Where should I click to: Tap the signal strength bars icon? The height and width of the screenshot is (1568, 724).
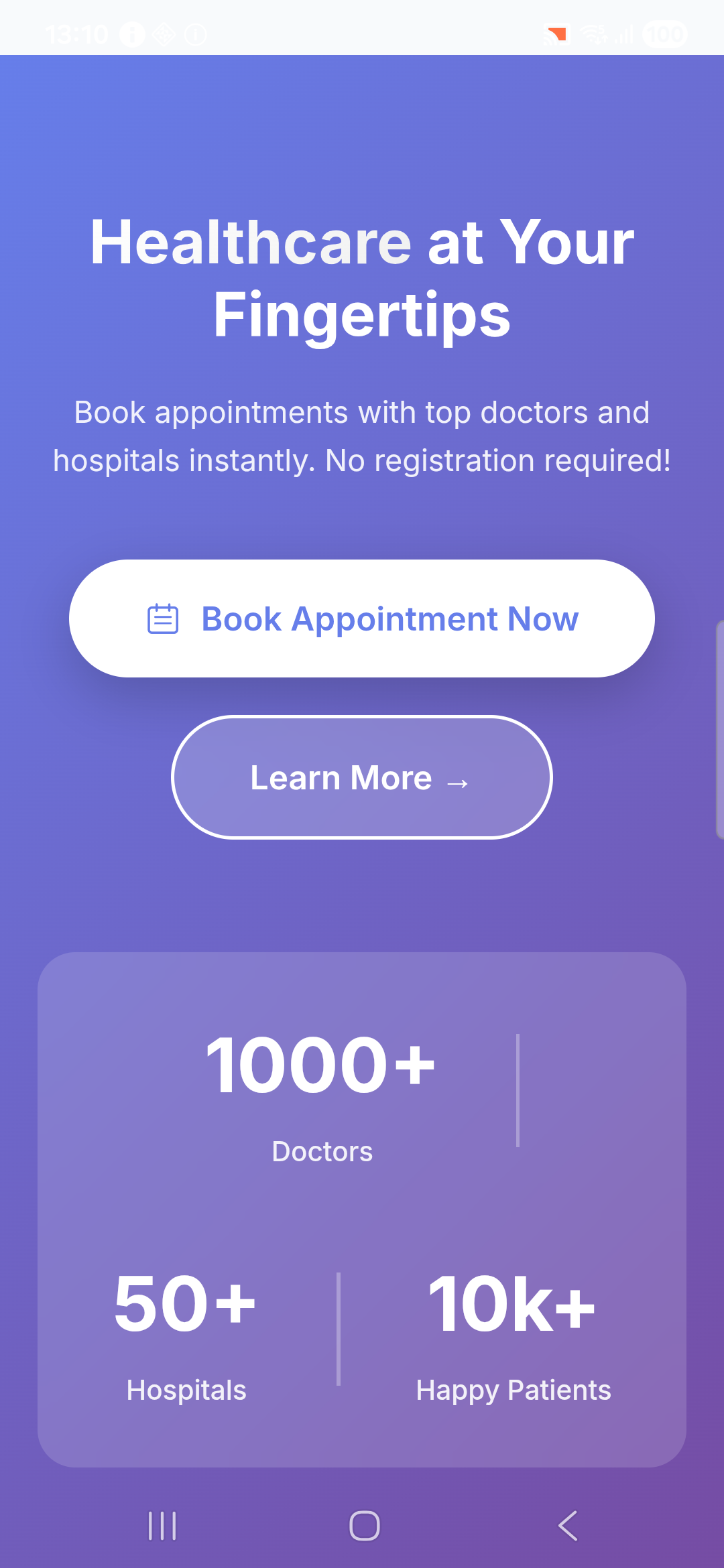626,34
